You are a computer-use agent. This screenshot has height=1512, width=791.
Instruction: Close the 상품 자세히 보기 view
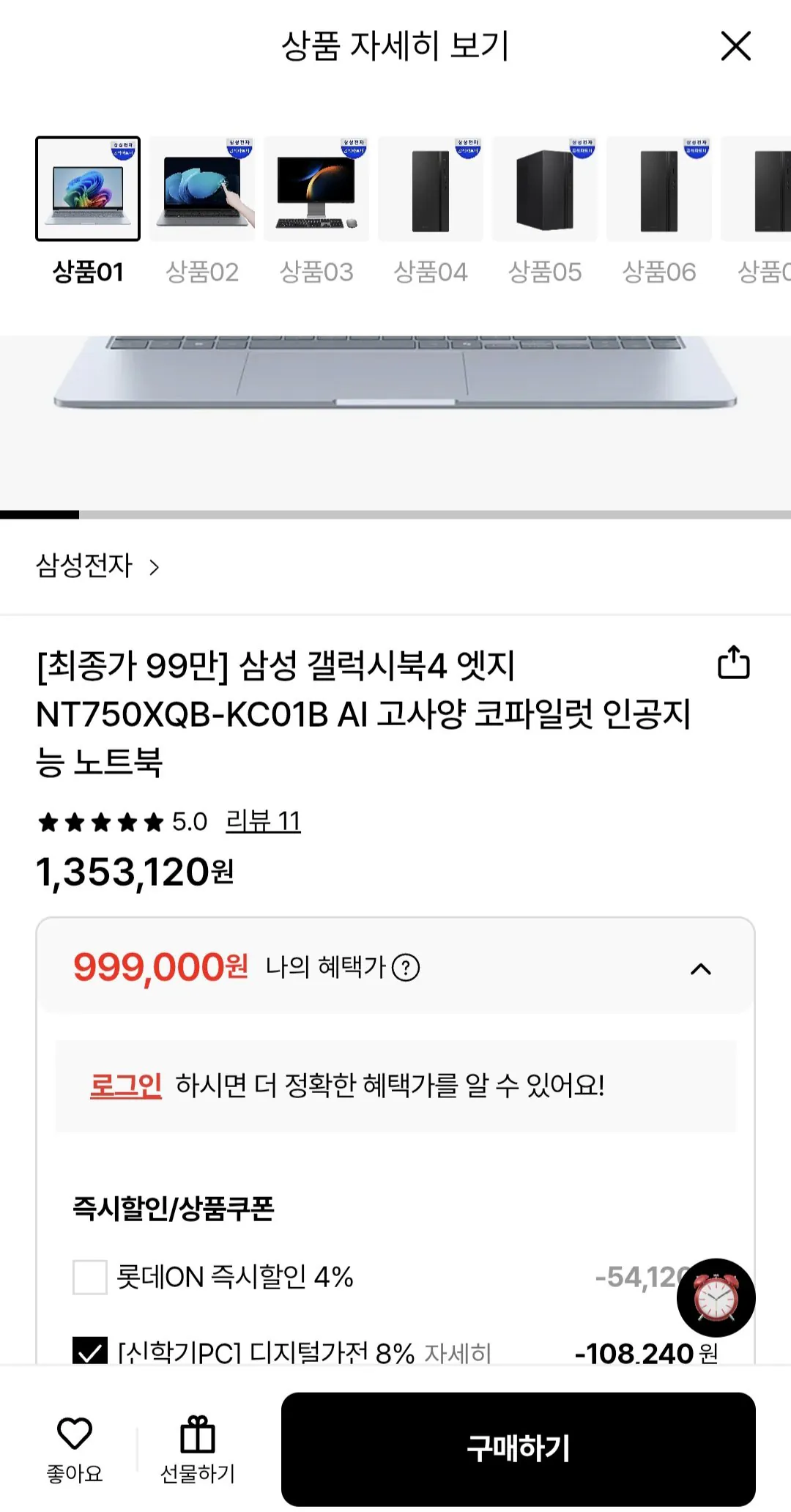pyautogui.click(x=735, y=45)
